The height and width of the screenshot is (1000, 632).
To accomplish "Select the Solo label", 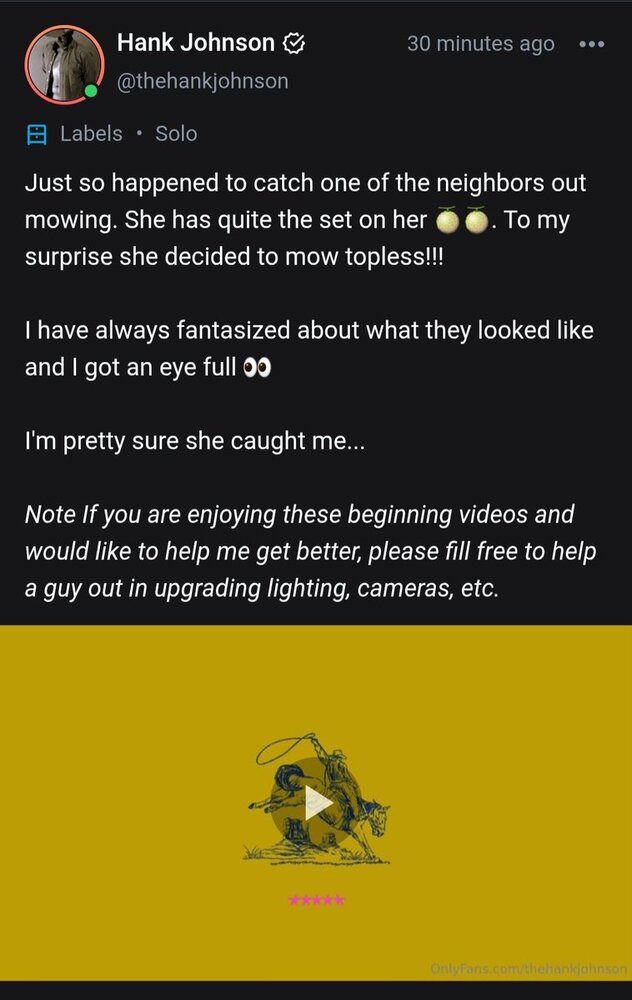I will [176, 134].
